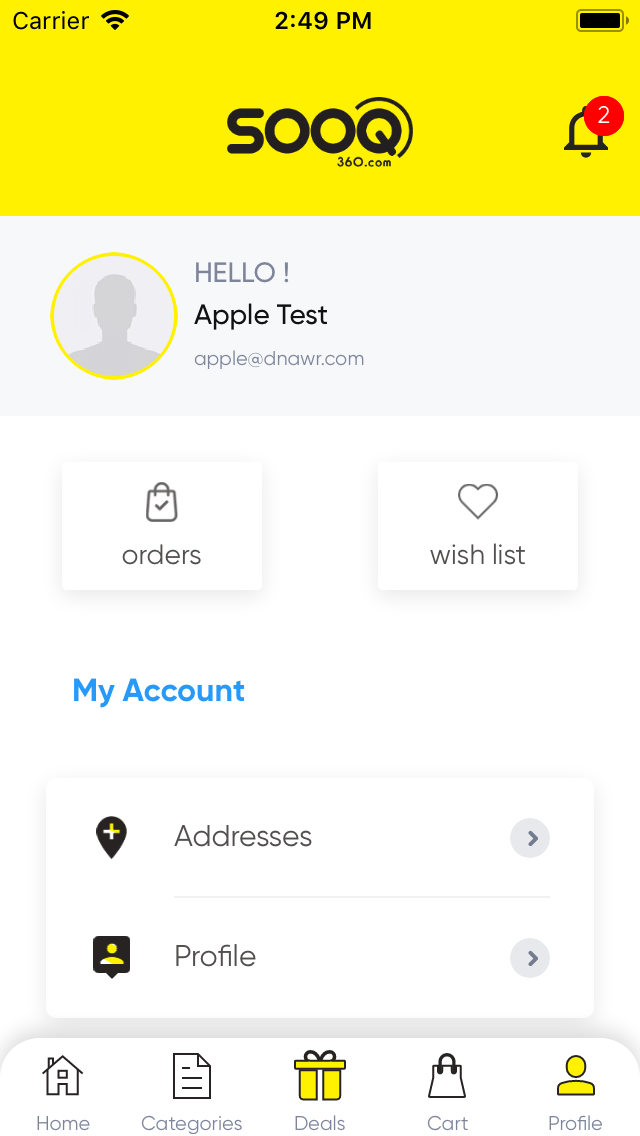
Task: Open the orders card
Action: [x=162, y=525]
